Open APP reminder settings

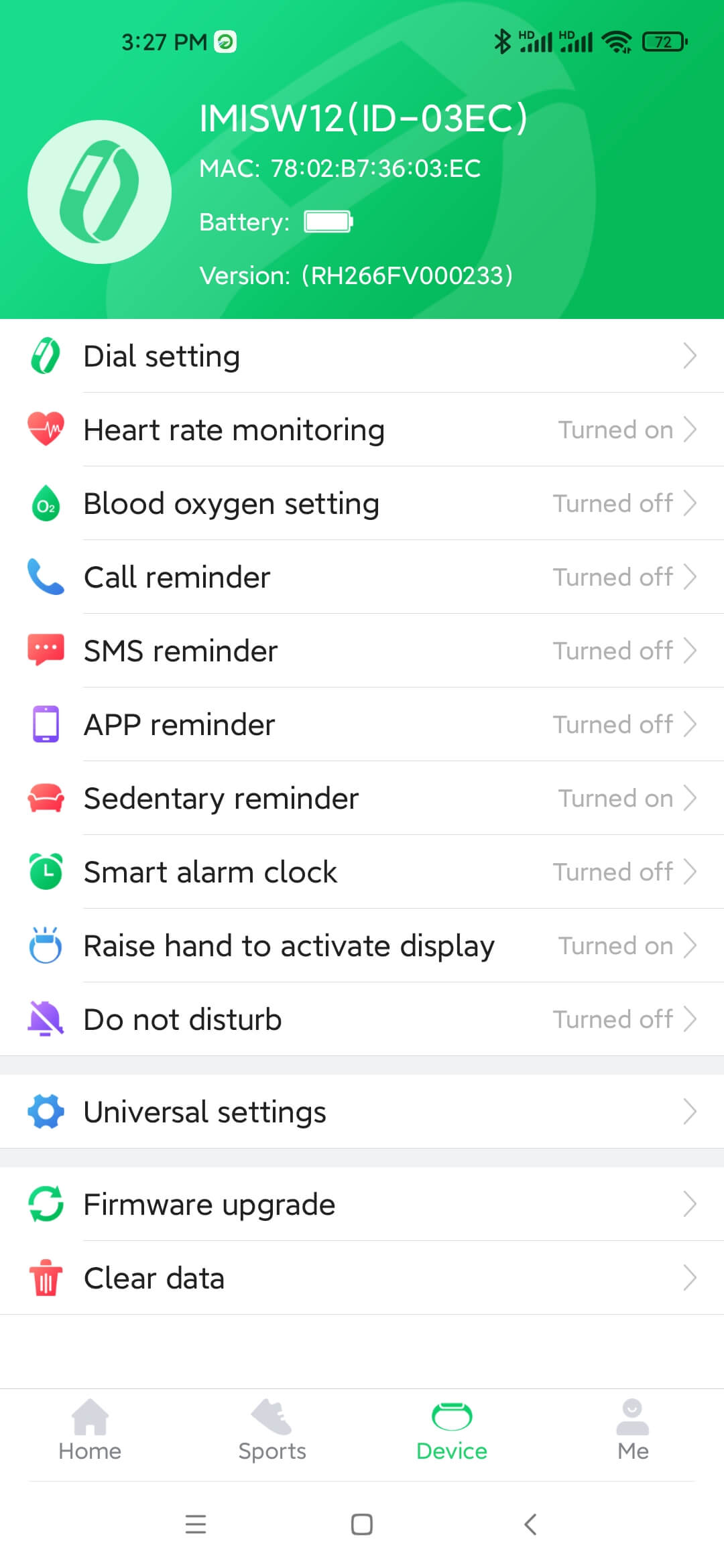tap(362, 724)
